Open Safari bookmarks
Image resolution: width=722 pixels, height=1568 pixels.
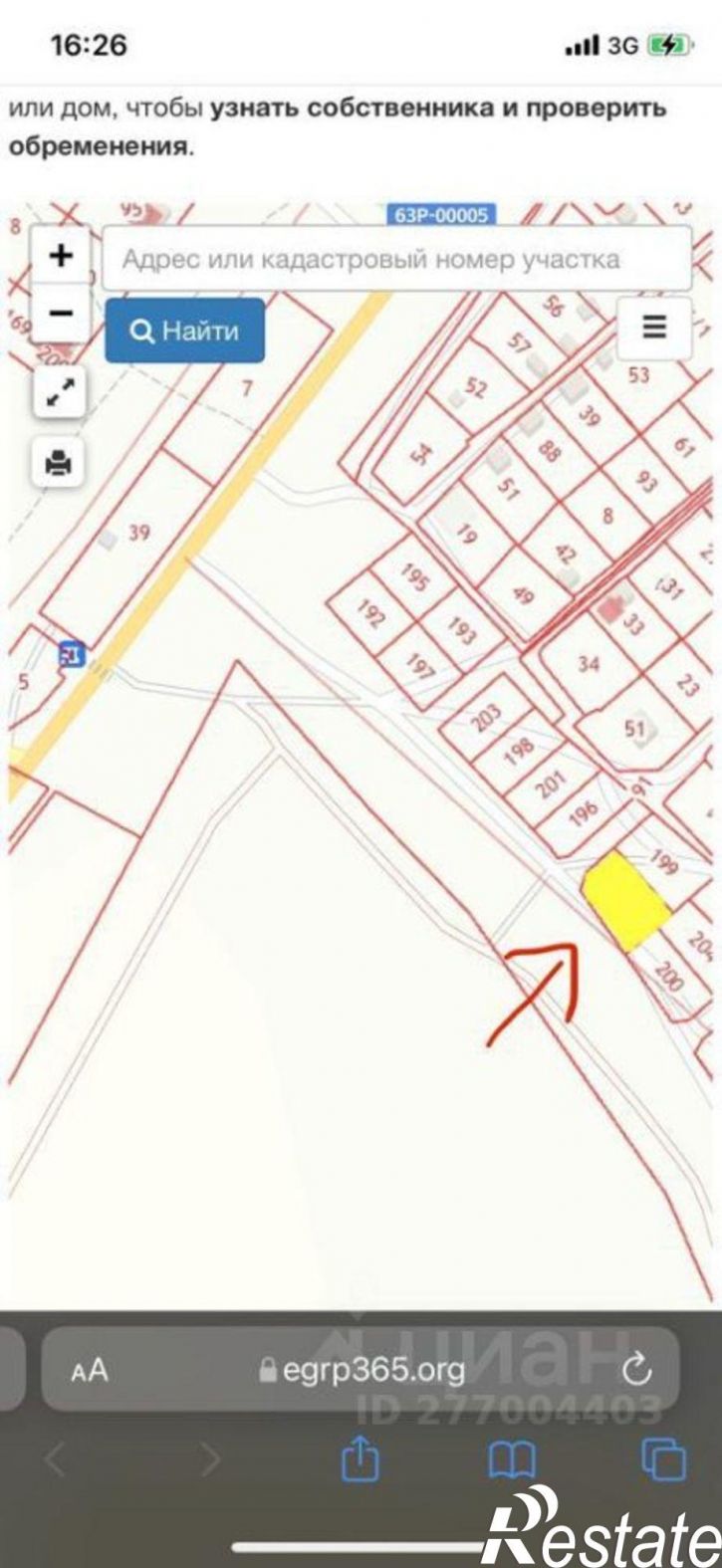512,1461
